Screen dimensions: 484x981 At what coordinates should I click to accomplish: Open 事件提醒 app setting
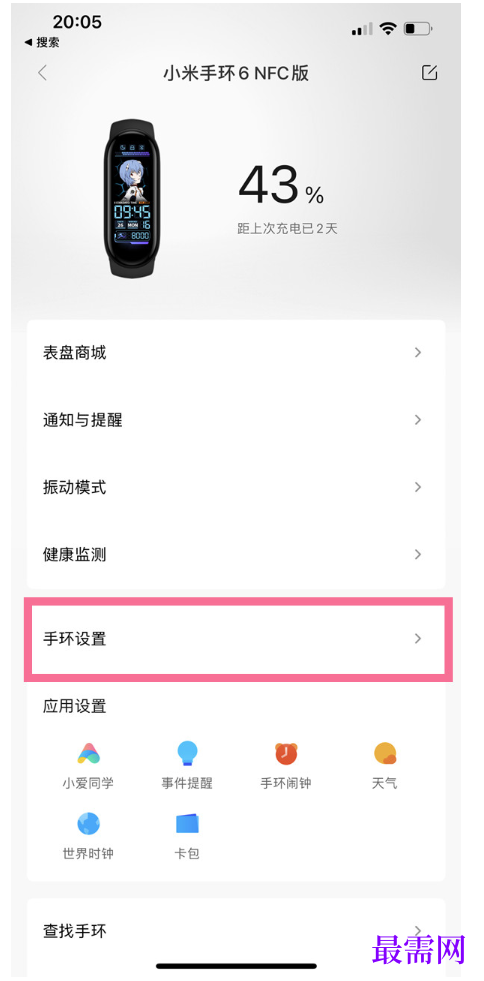point(187,766)
